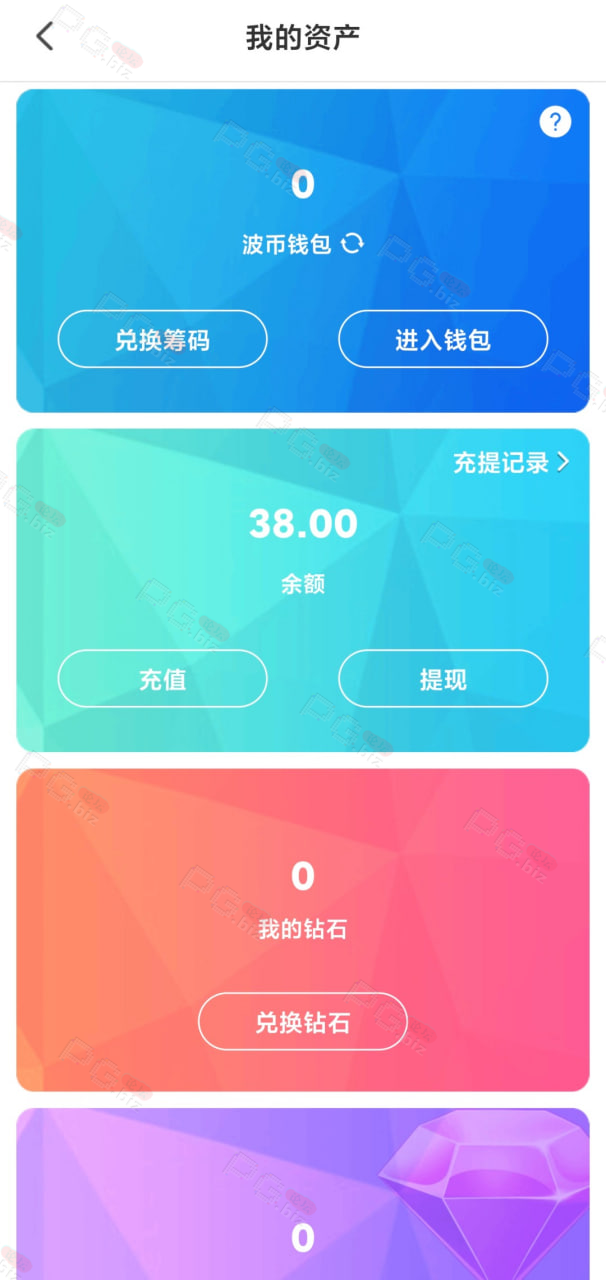Image resolution: width=606 pixels, height=1280 pixels.
Task: View 充提记录 history
Action: 511,462
